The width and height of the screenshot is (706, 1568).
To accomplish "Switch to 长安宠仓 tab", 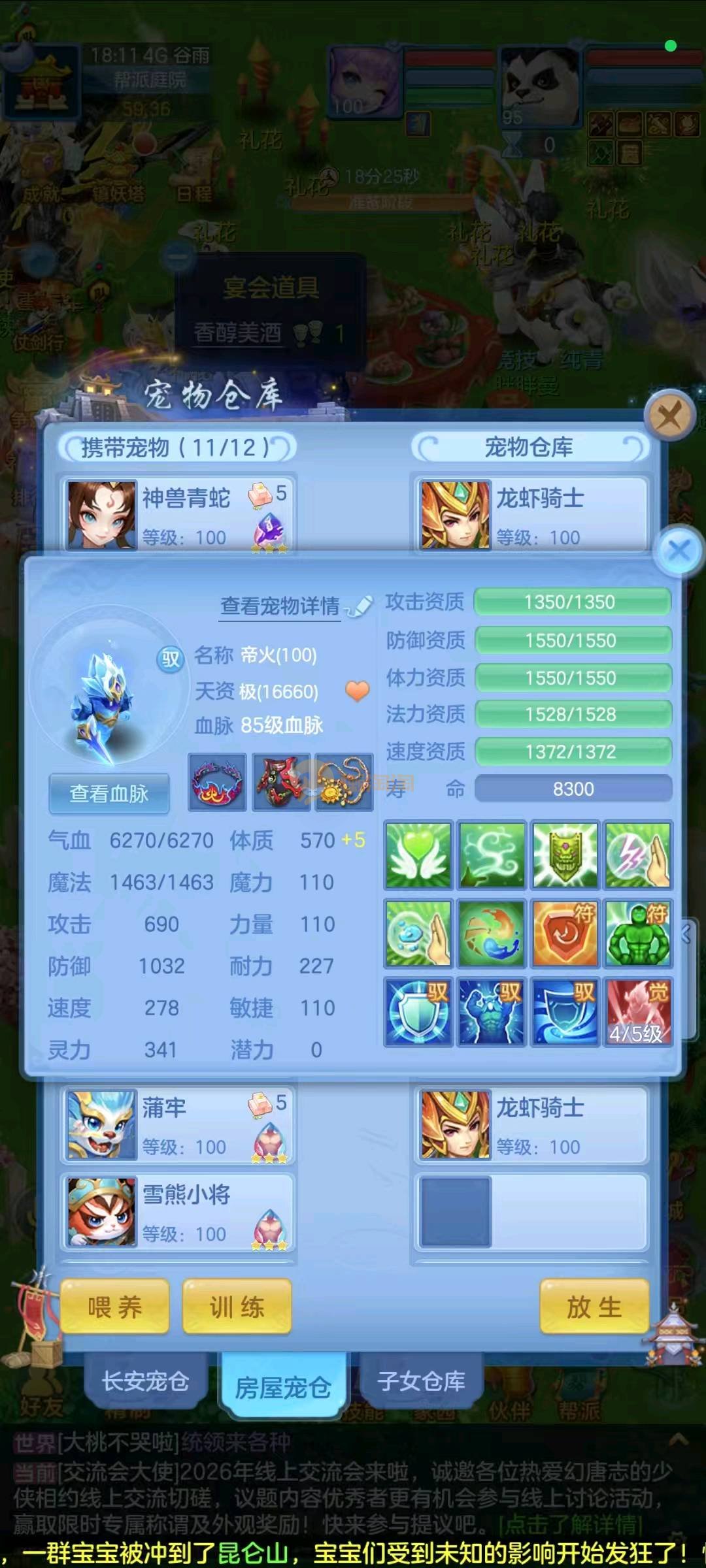I will [145, 1380].
